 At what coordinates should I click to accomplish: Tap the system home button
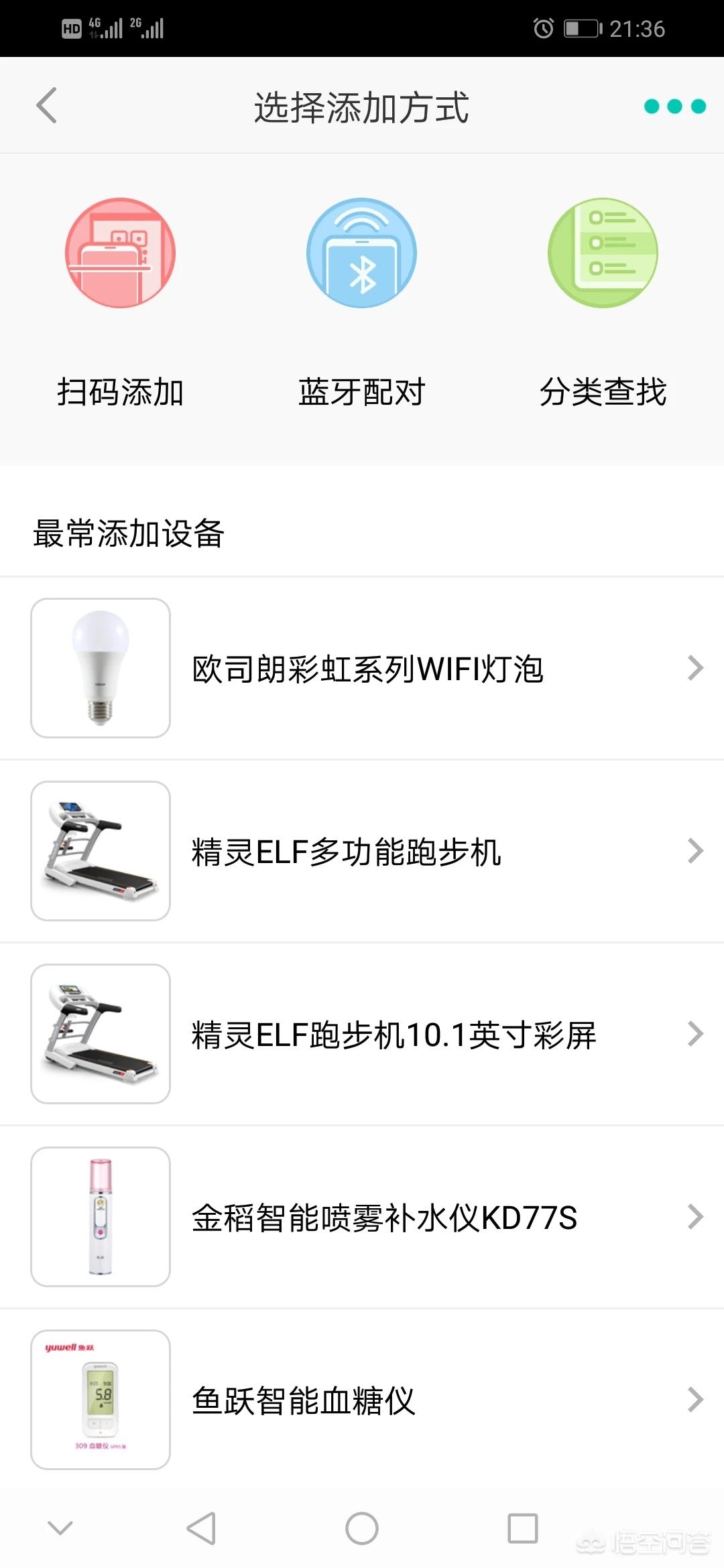[x=362, y=1528]
